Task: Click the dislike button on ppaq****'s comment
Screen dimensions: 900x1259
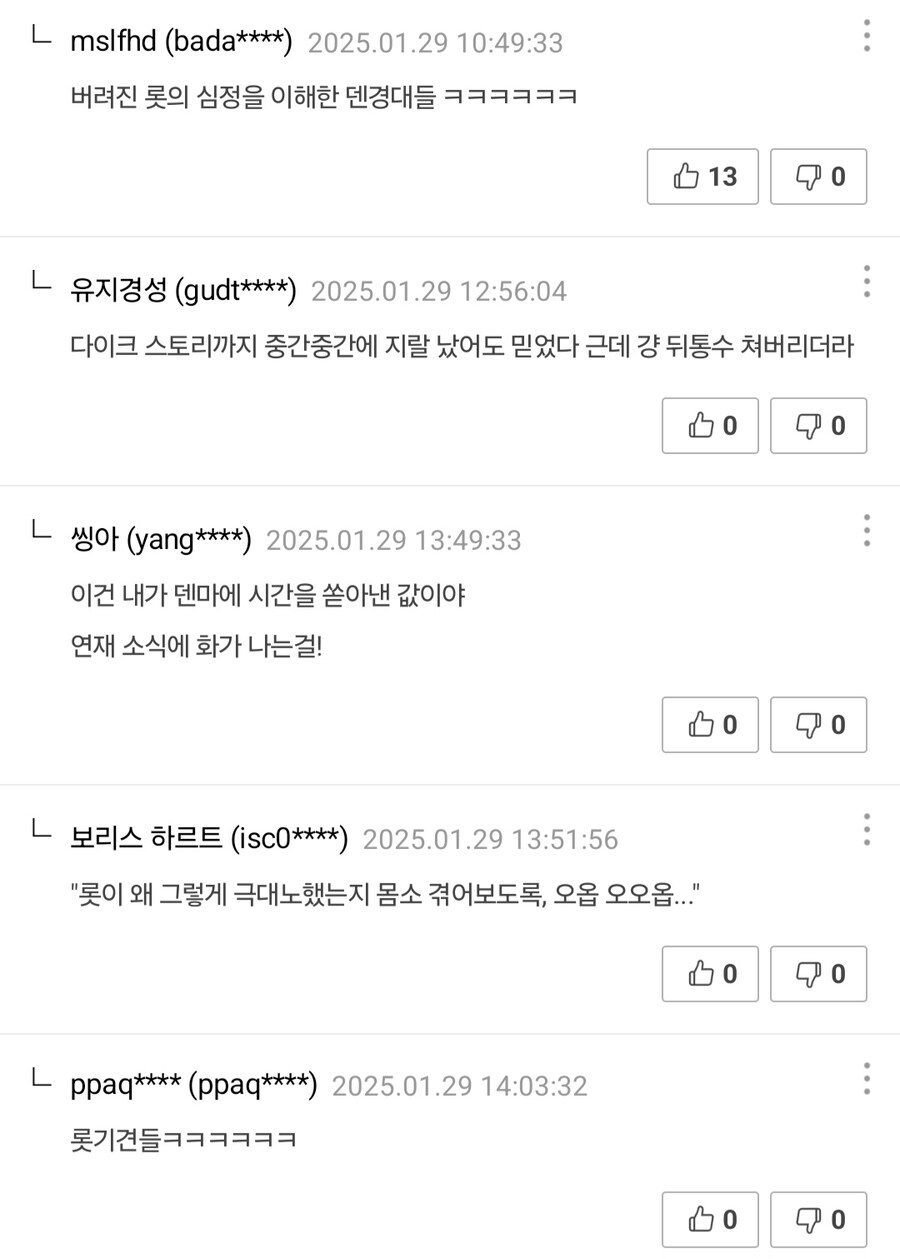Action: click(x=818, y=1218)
